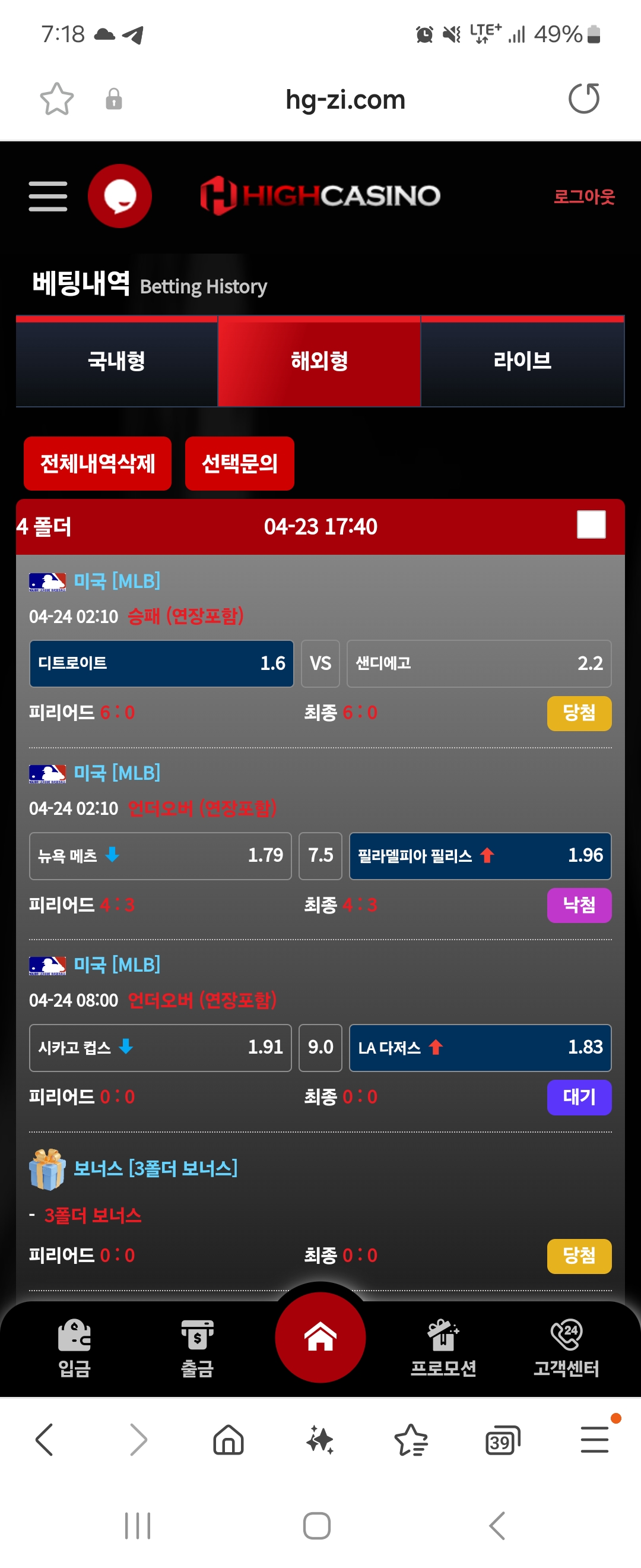The image size is (641, 1568).
Task: Open 고객센터 customer support
Action: [566, 1348]
